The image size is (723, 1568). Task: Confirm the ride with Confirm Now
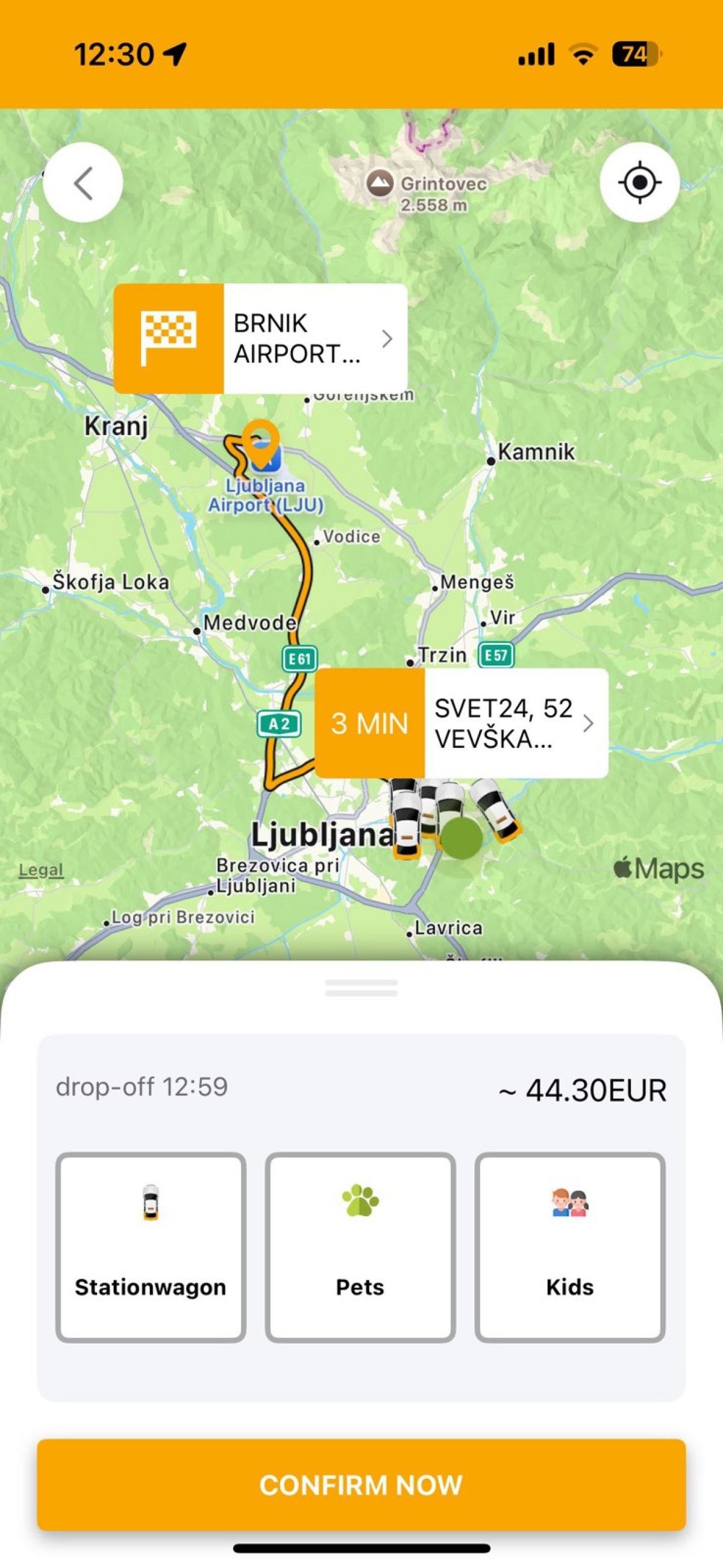[x=361, y=1484]
